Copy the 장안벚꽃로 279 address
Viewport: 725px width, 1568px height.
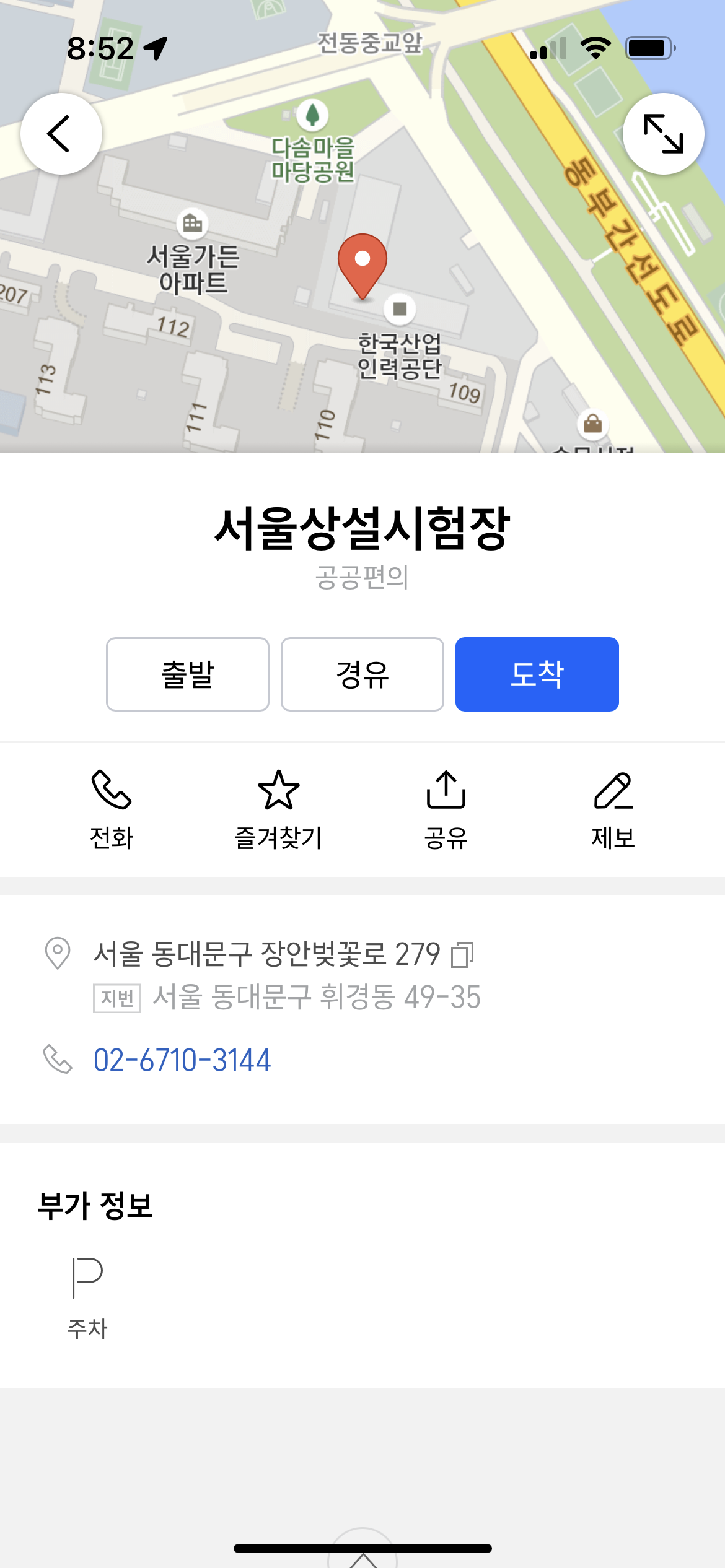click(x=462, y=954)
